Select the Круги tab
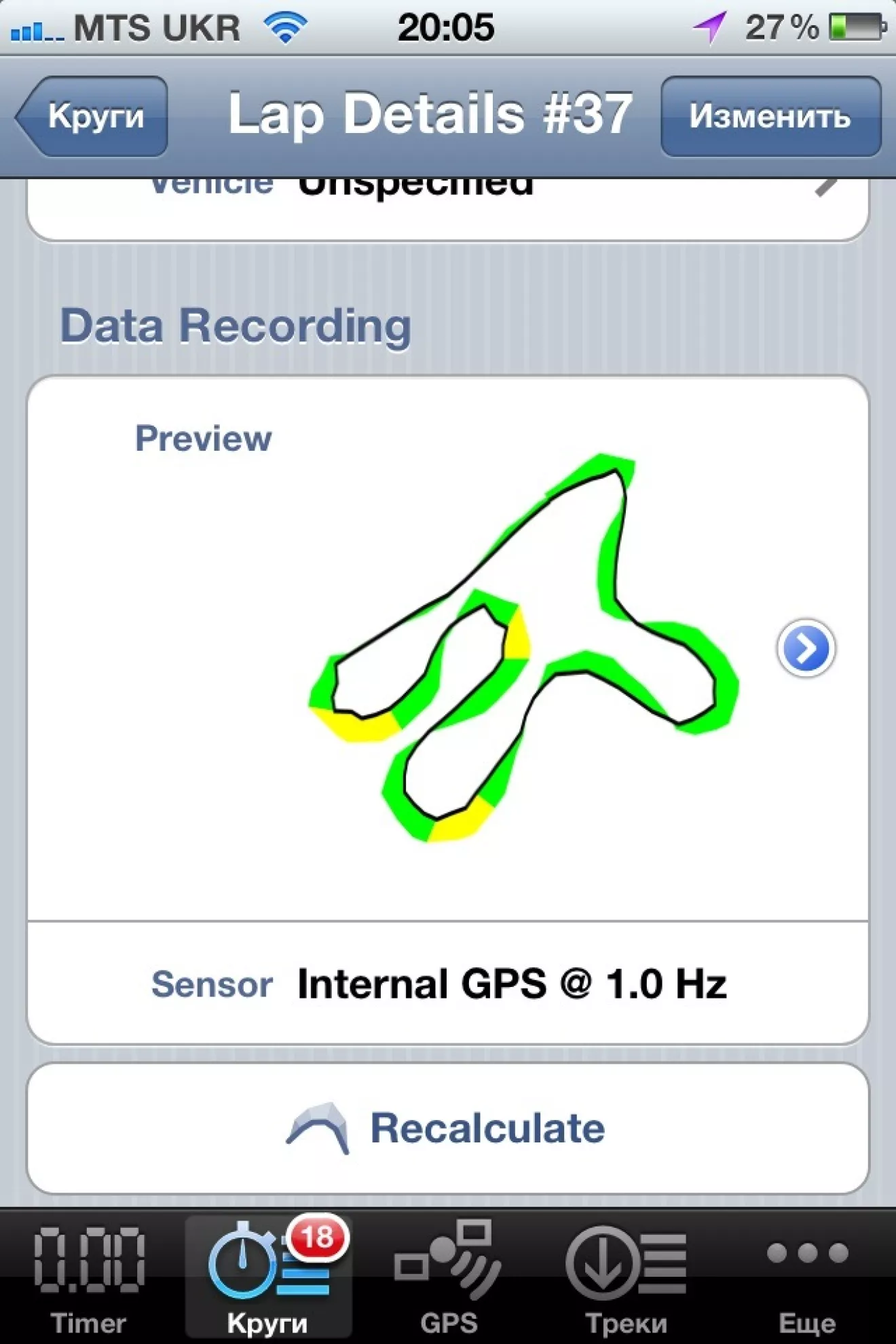The height and width of the screenshot is (1344, 896). pos(268,1277)
